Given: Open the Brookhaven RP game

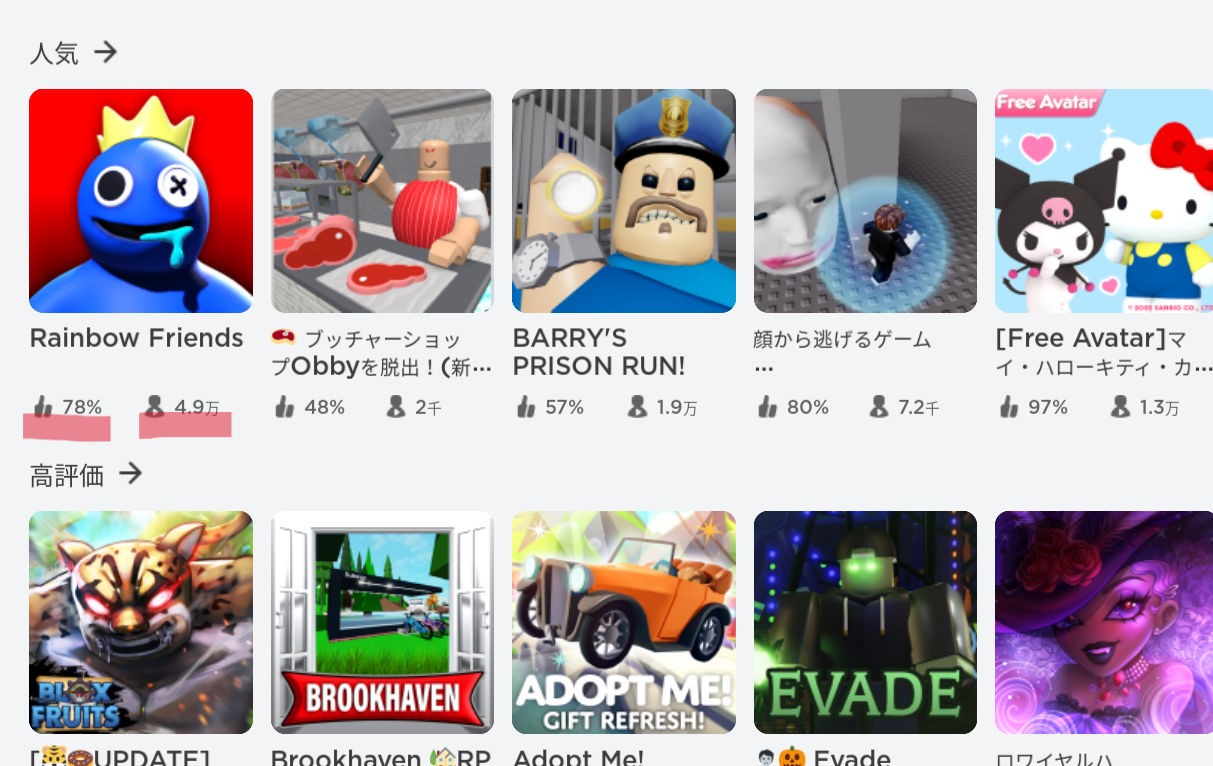Looking at the screenshot, I should (x=382, y=622).
